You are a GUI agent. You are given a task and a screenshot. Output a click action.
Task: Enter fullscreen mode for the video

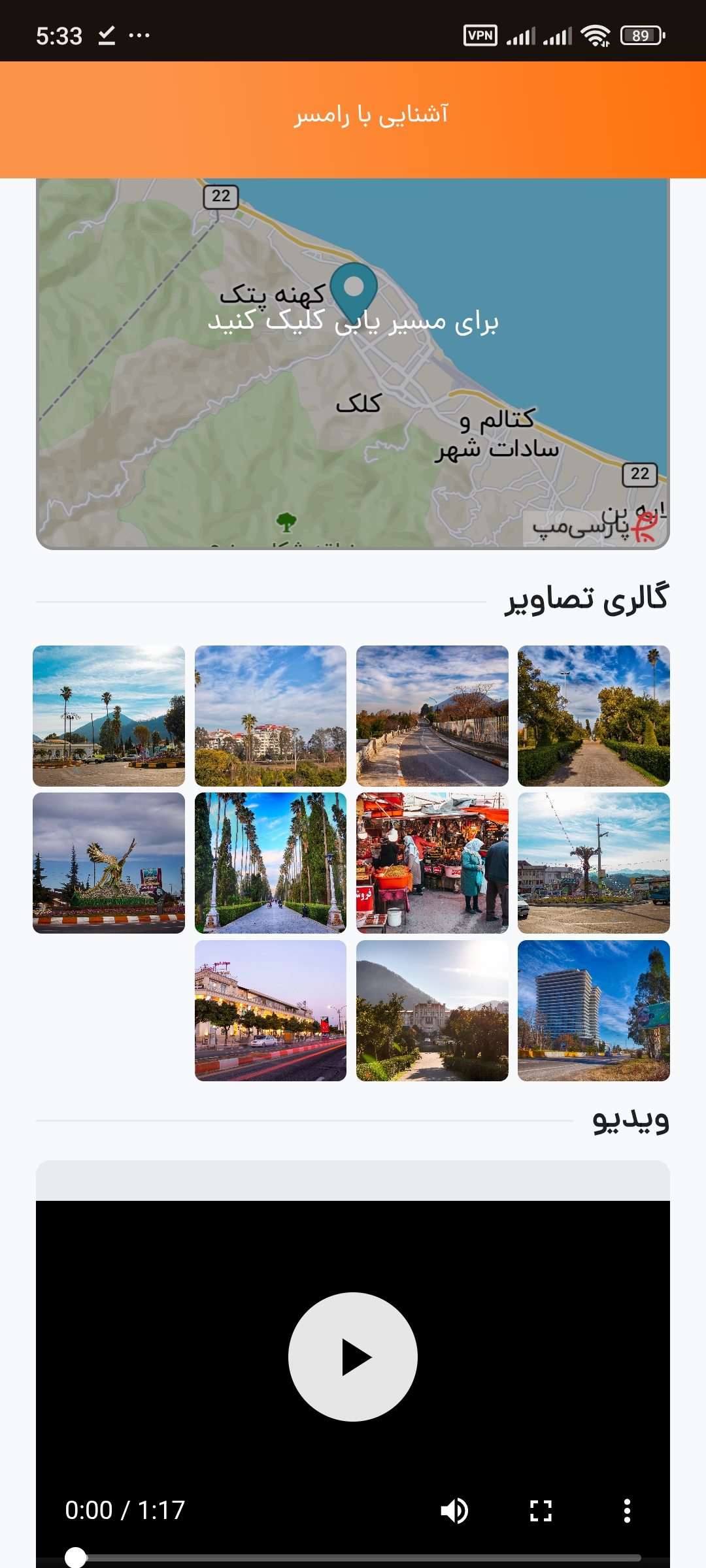pyautogui.click(x=542, y=1511)
